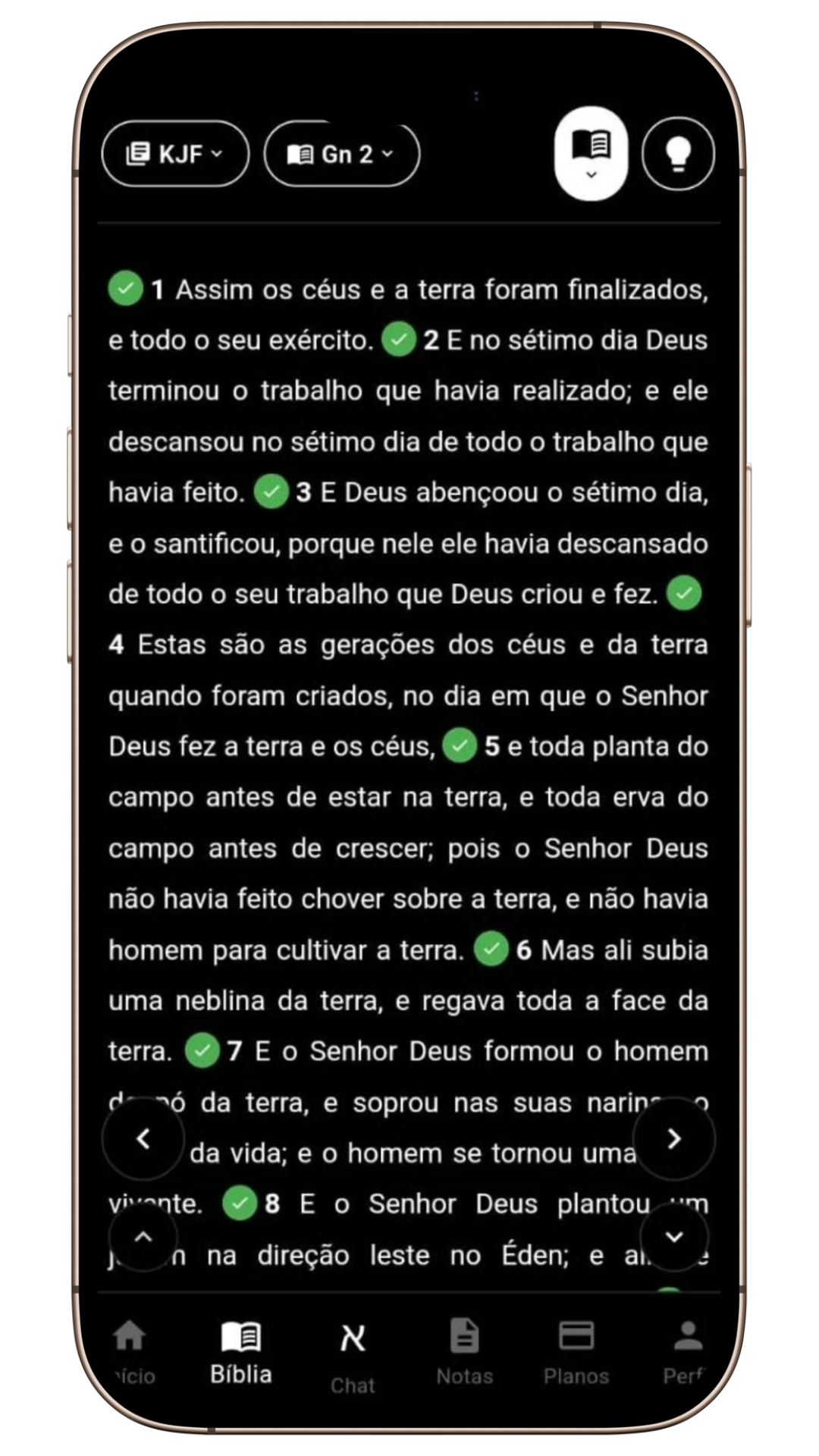The height and width of the screenshot is (1456, 819).
Task: Toggle the read check on verse 3
Action: (x=271, y=492)
